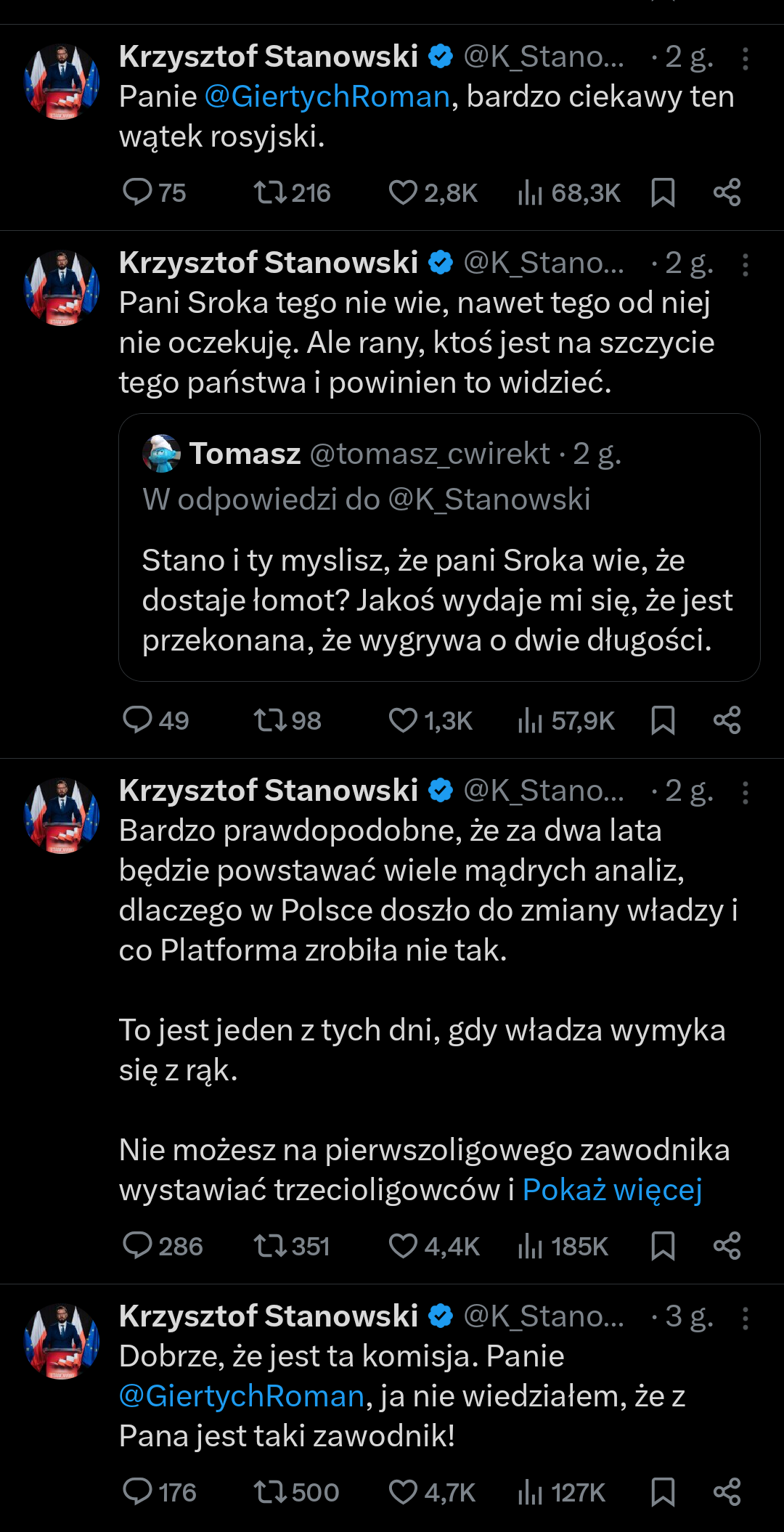The image size is (784, 1532).
Task: Reply to the tweet with 75 comments
Action: (x=137, y=192)
